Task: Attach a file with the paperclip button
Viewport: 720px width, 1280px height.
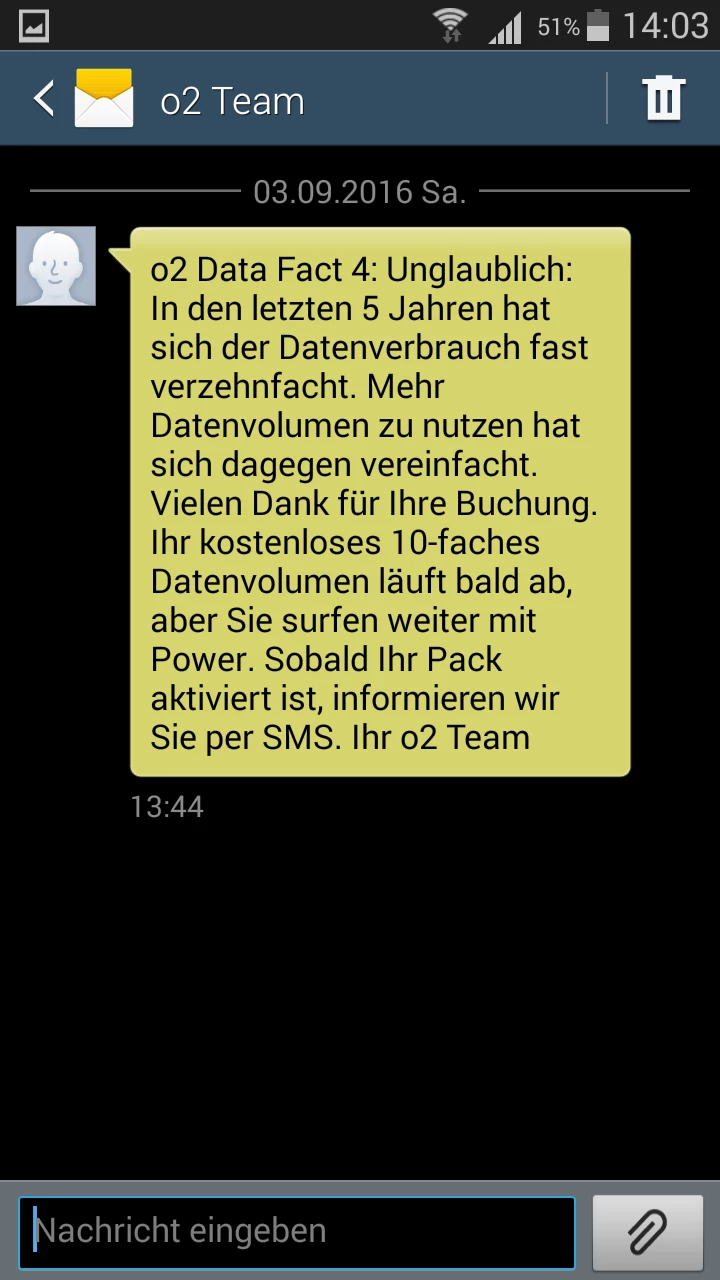Action: point(647,1231)
